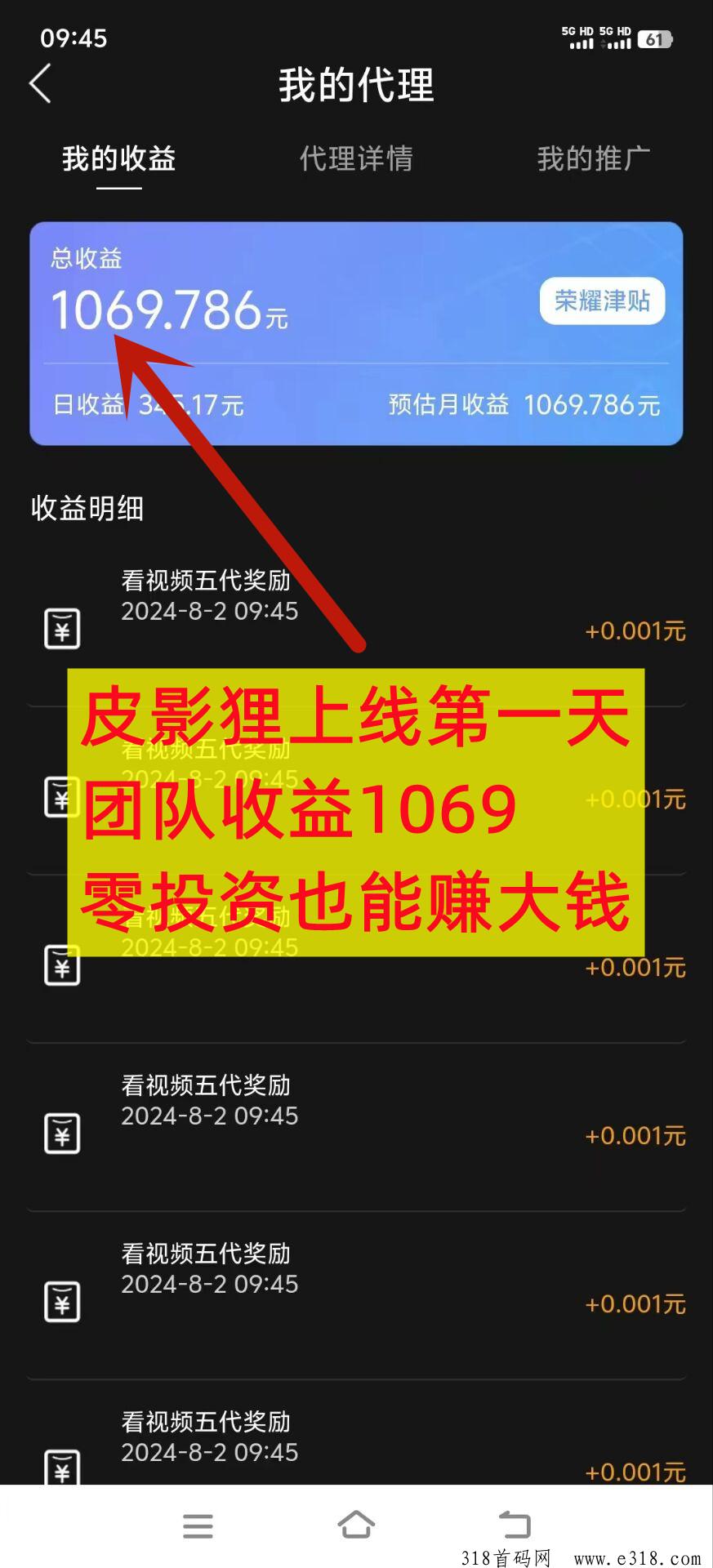This screenshot has width=713, height=1568.
Task: Open recent apps from the navigation bar
Action: (198, 1525)
